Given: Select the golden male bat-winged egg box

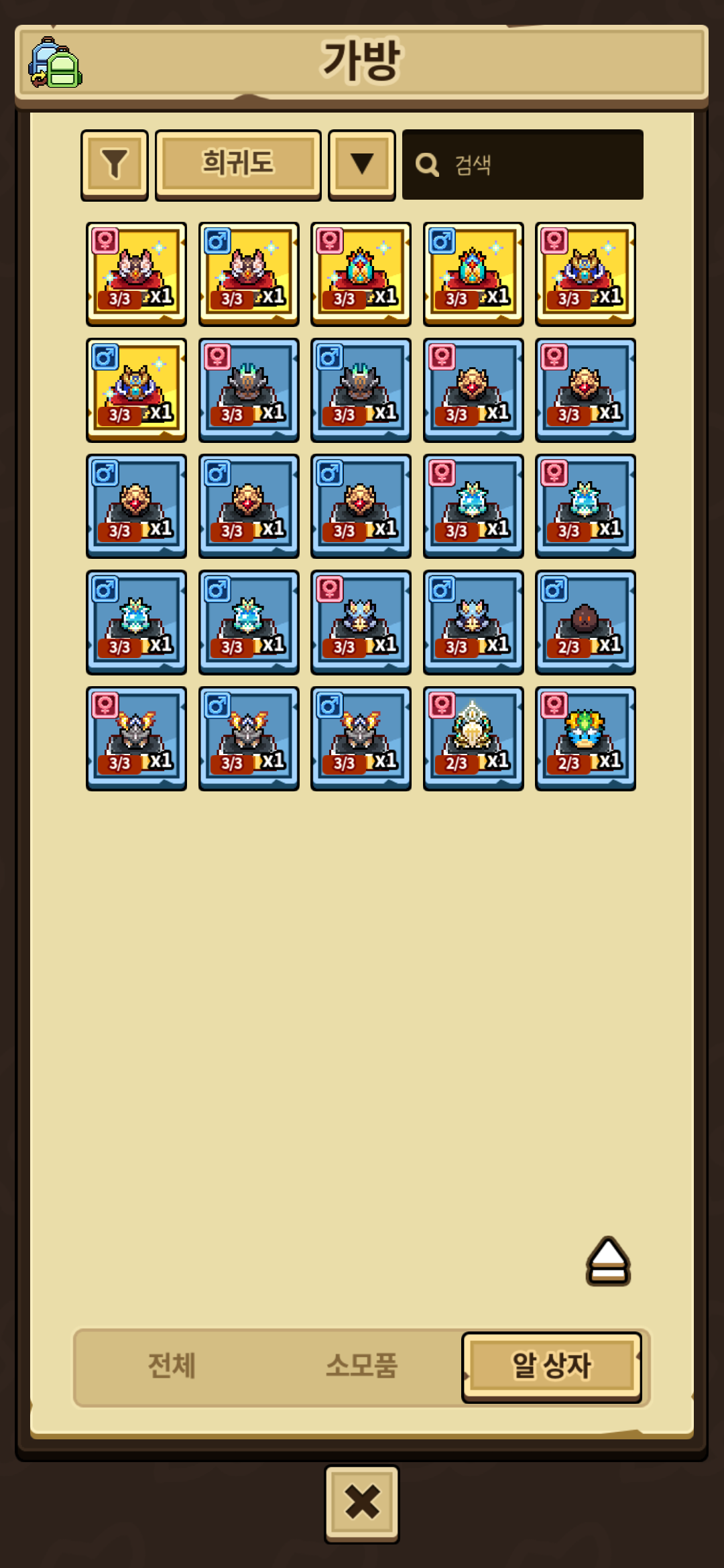Looking at the screenshot, I should click(249, 274).
